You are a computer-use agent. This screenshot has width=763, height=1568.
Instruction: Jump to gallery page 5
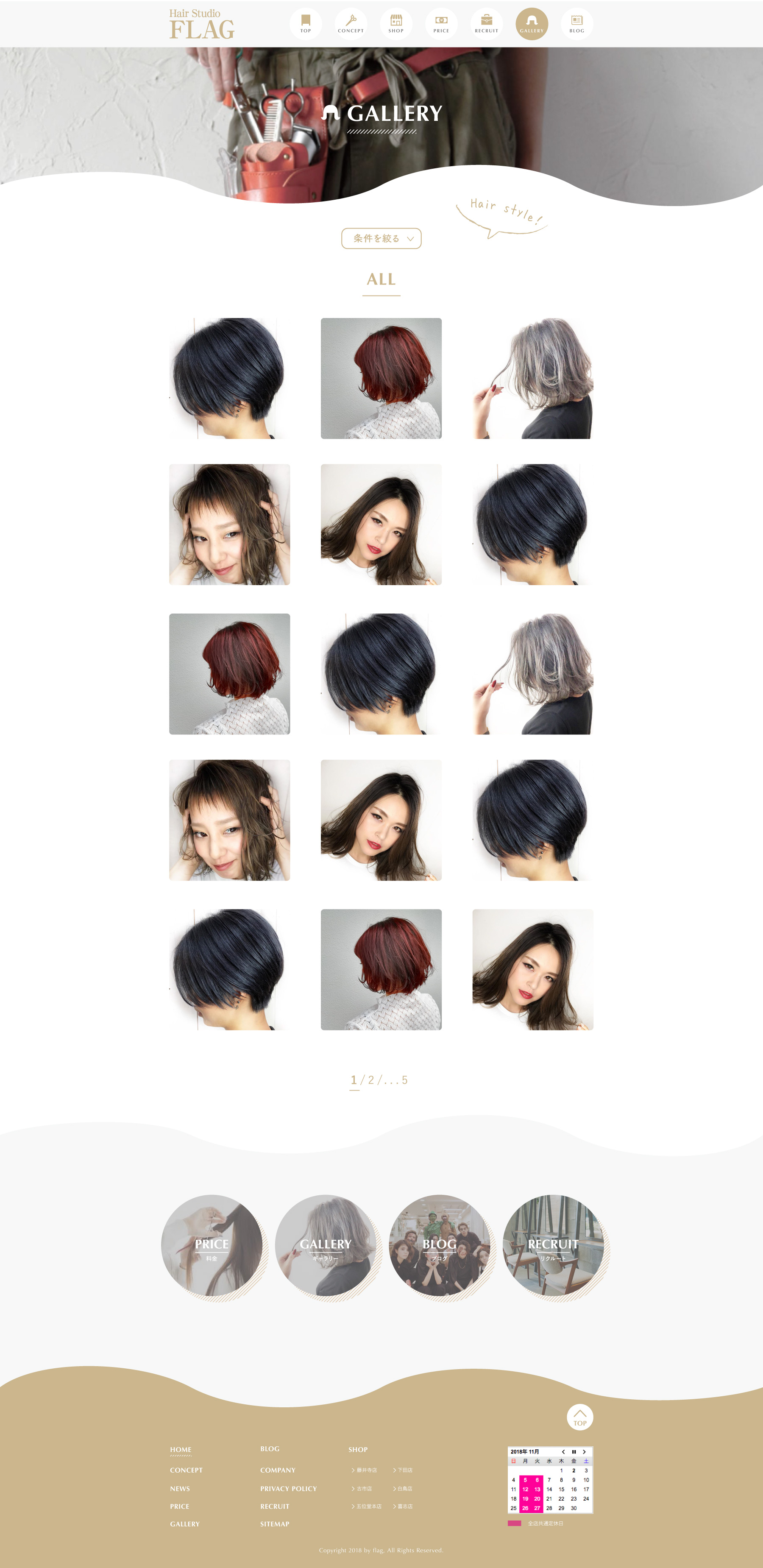[x=405, y=1080]
